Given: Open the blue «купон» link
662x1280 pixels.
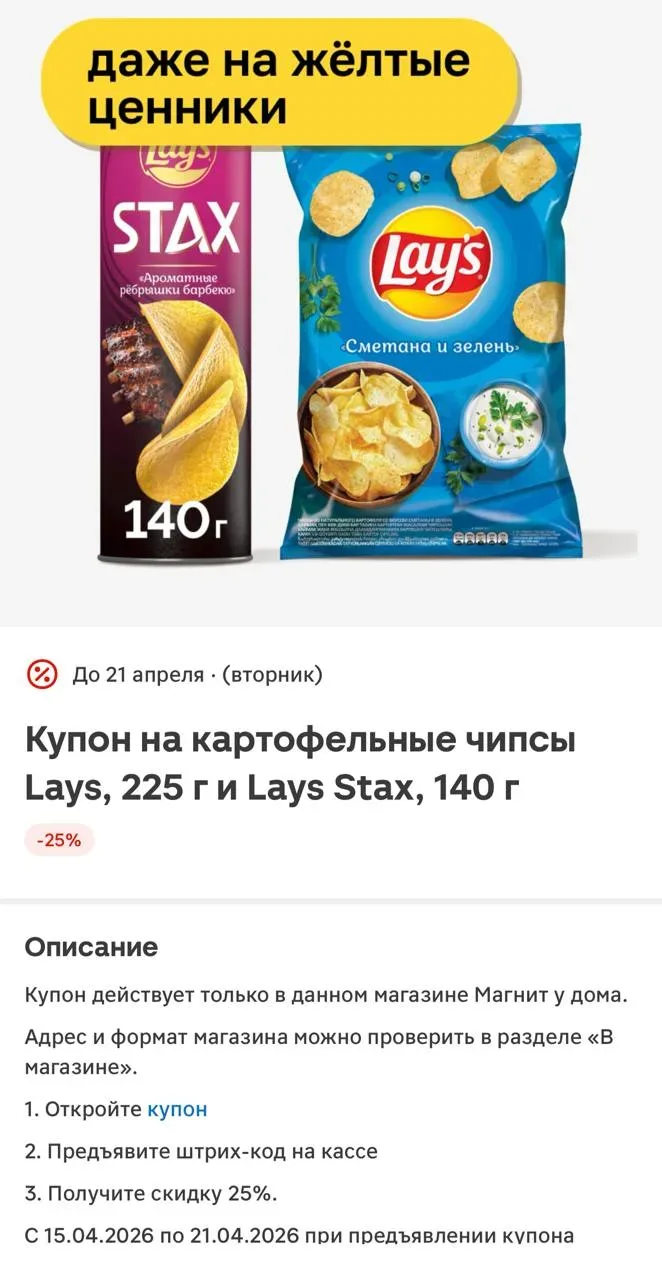Looking at the screenshot, I should click(x=177, y=1109).
